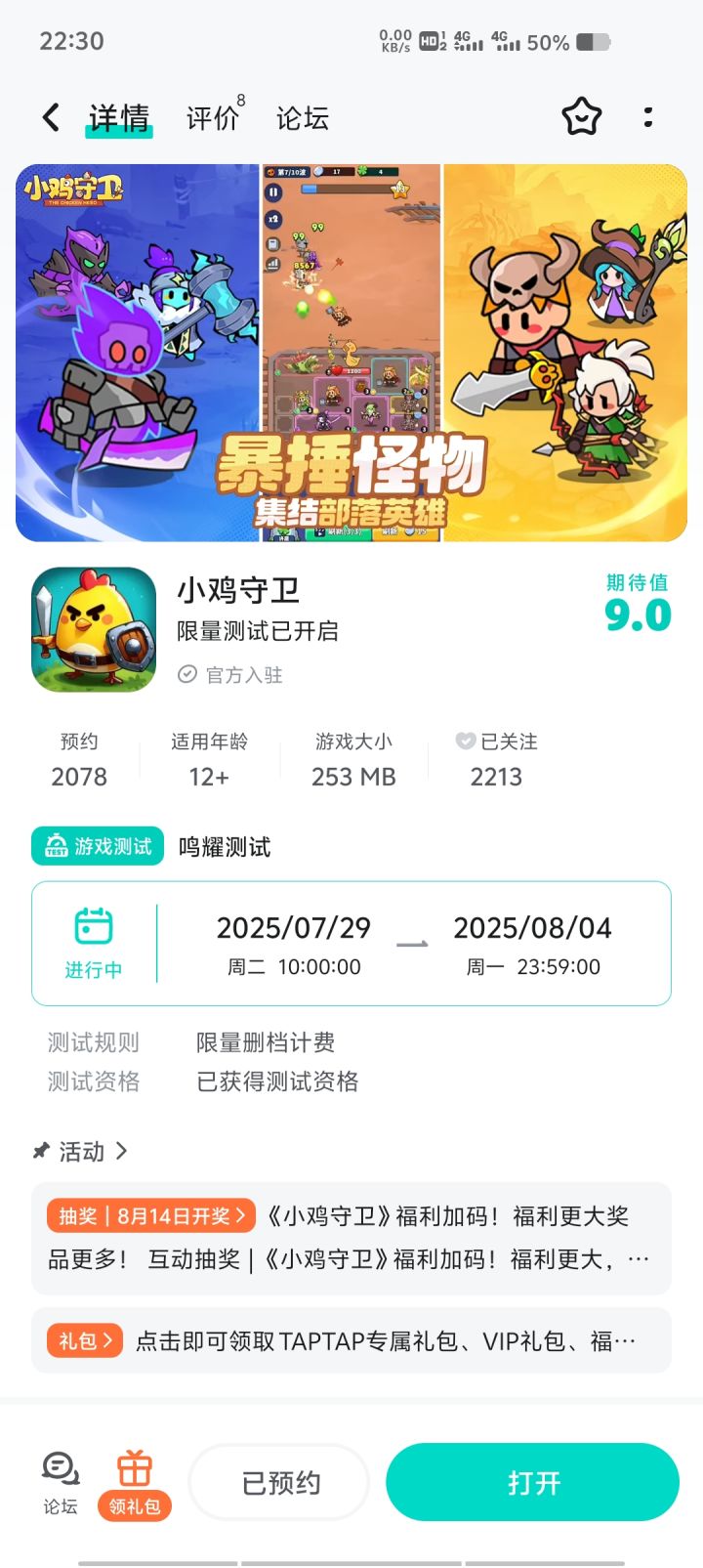
Task: Open the three-dot overflow menu
Action: pos(648,117)
